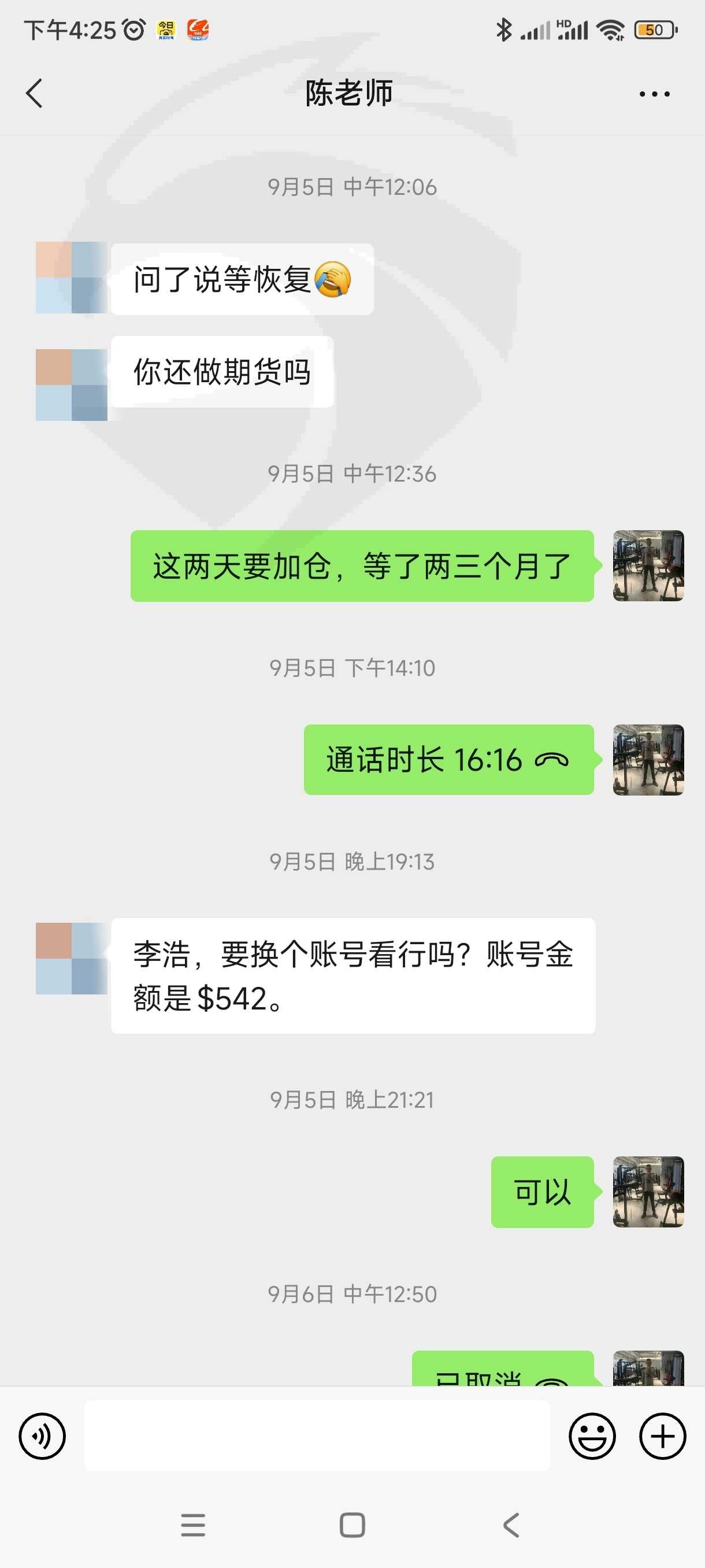705x1568 pixels.
Task: Go back from the 陈老师 chat
Action: pos(34,93)
